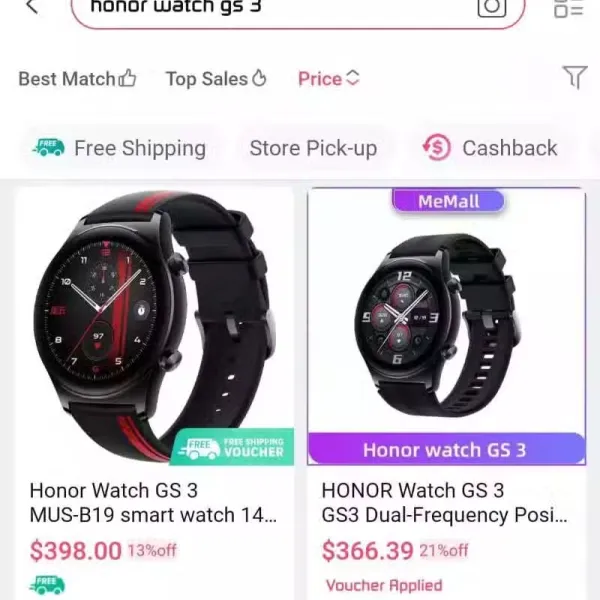600x600 pixels.
Task: Select the Free Shipping chip
Action: tap(119, 148)
